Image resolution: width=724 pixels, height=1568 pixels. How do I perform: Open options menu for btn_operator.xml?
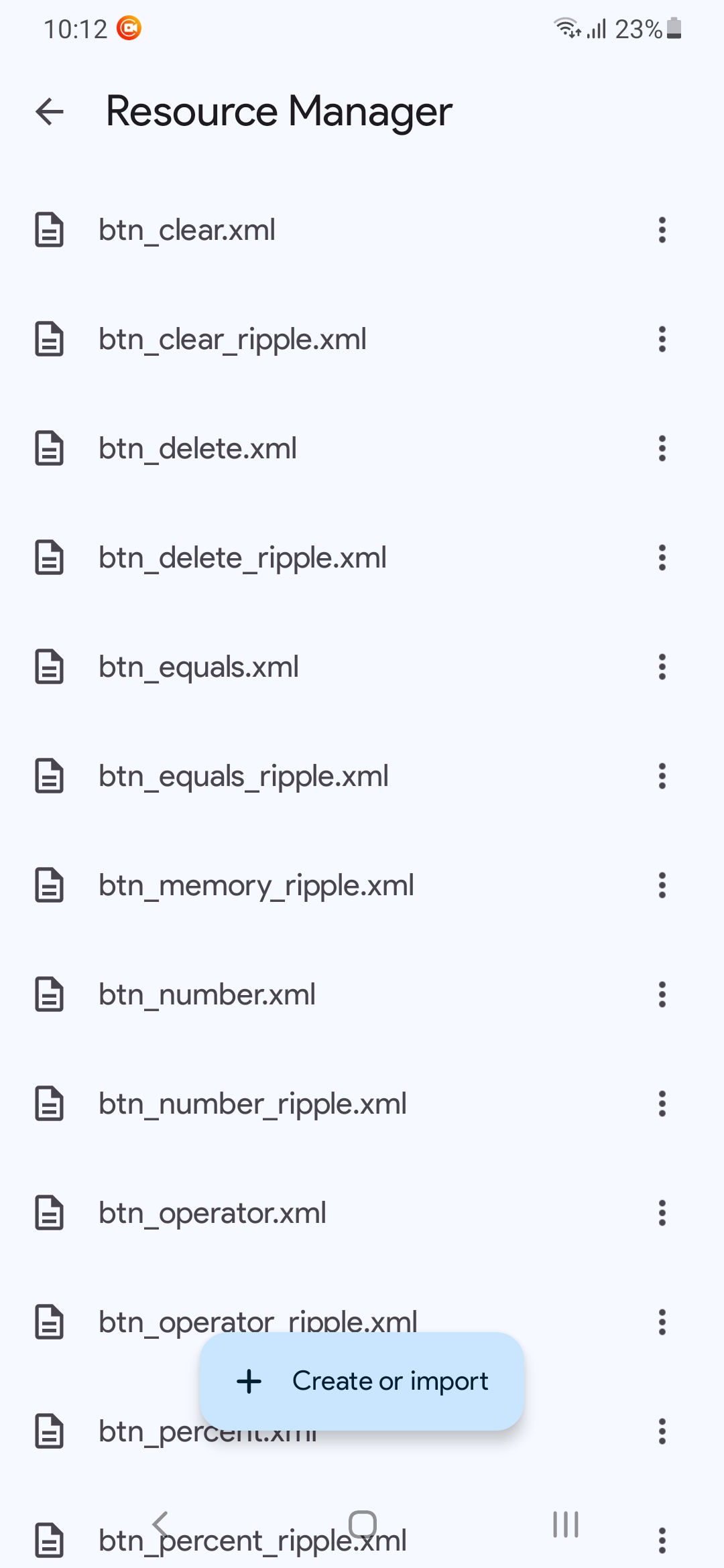662,1213
